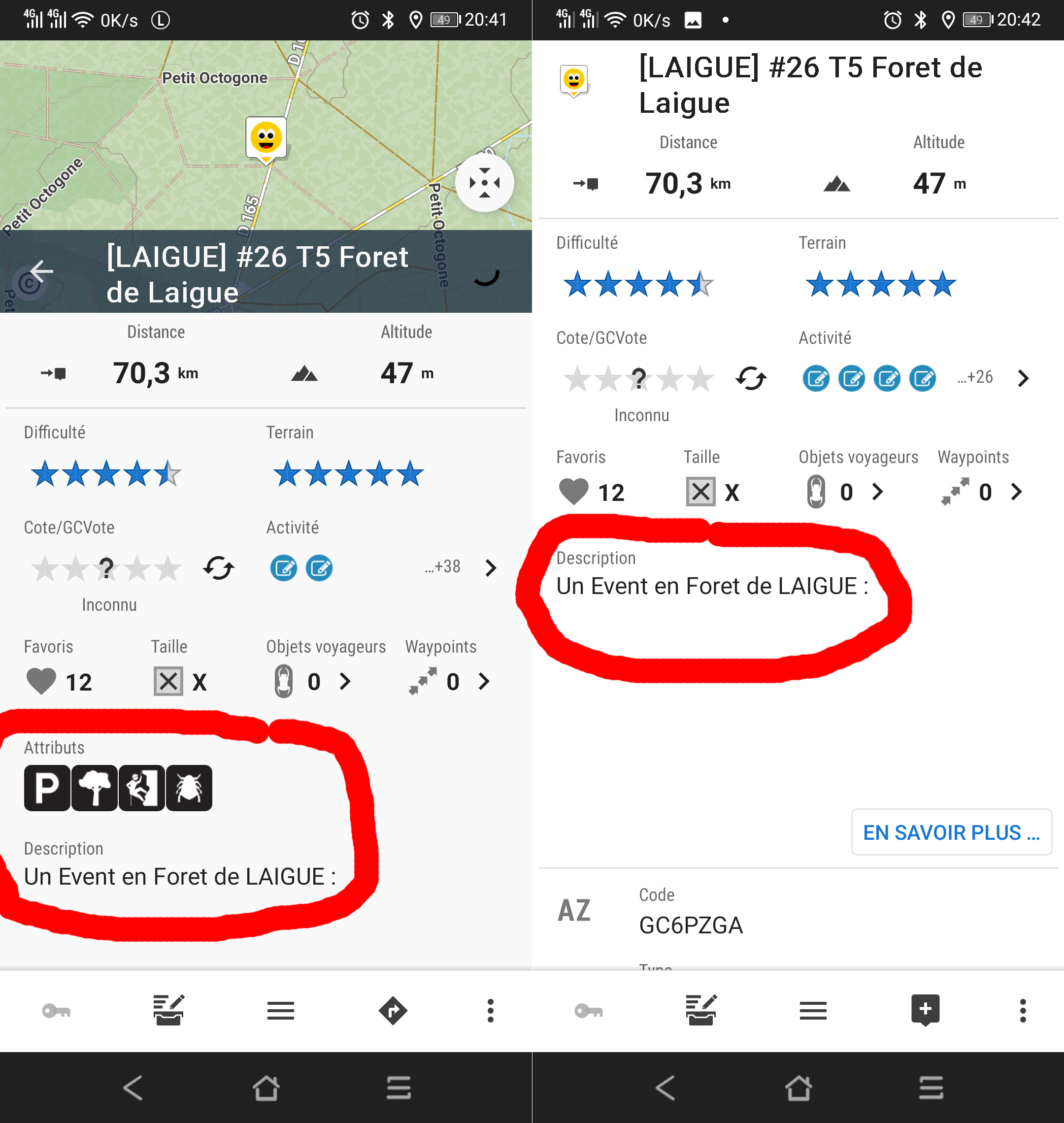
Task: Tap the EN SAVOIR PLUS button
Action: click(951, 832)
